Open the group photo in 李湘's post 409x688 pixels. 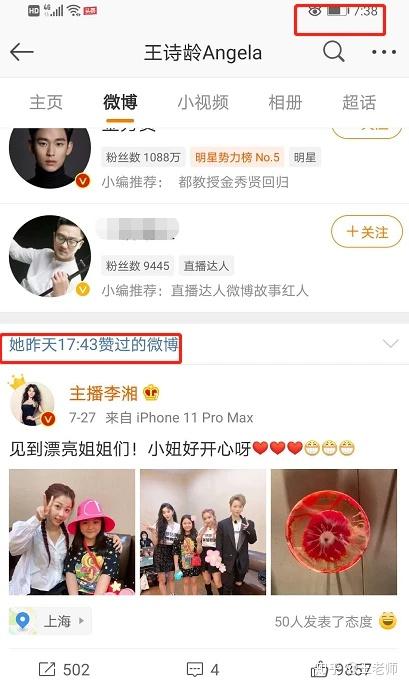pyautogui.click(x=203, y=532)
